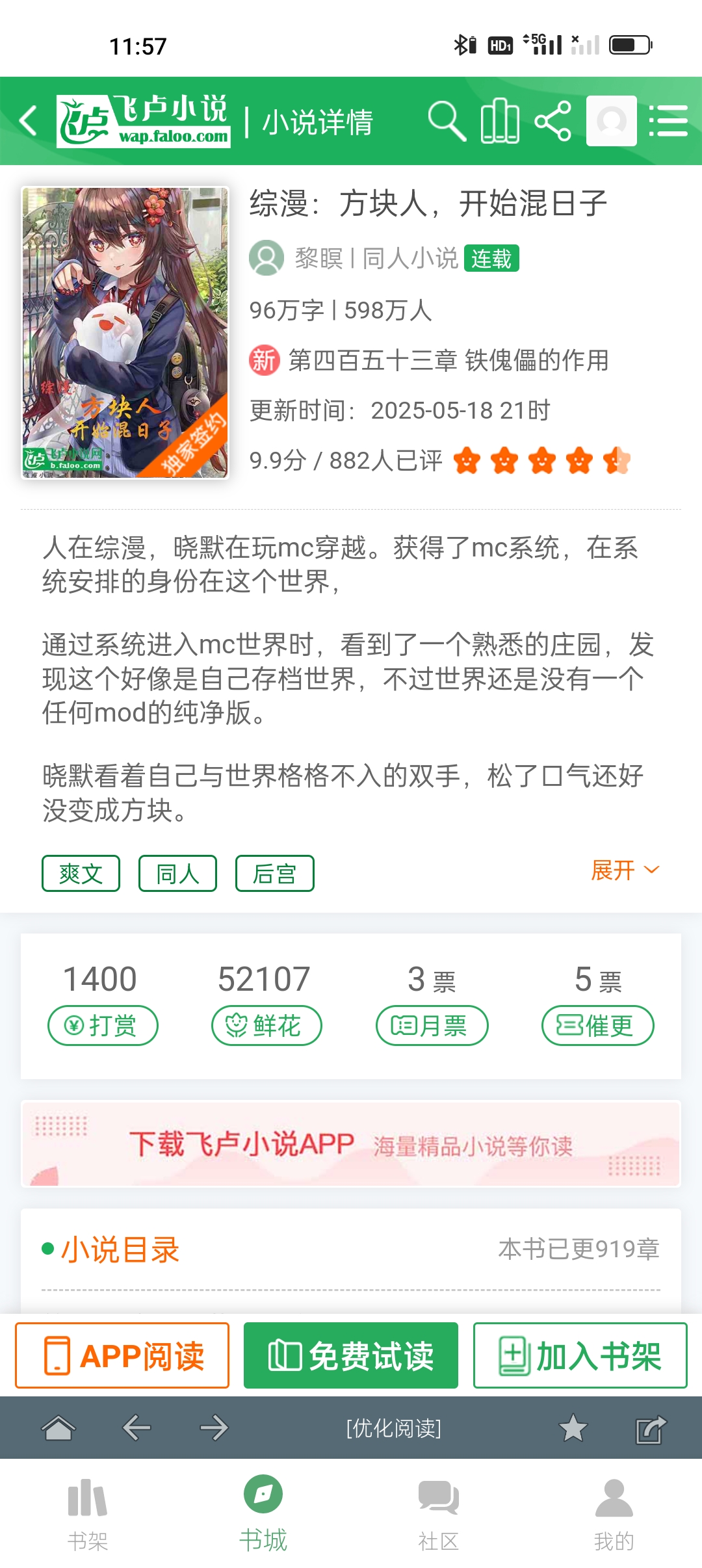Expand the description with 展开

[x=624, y=870]
